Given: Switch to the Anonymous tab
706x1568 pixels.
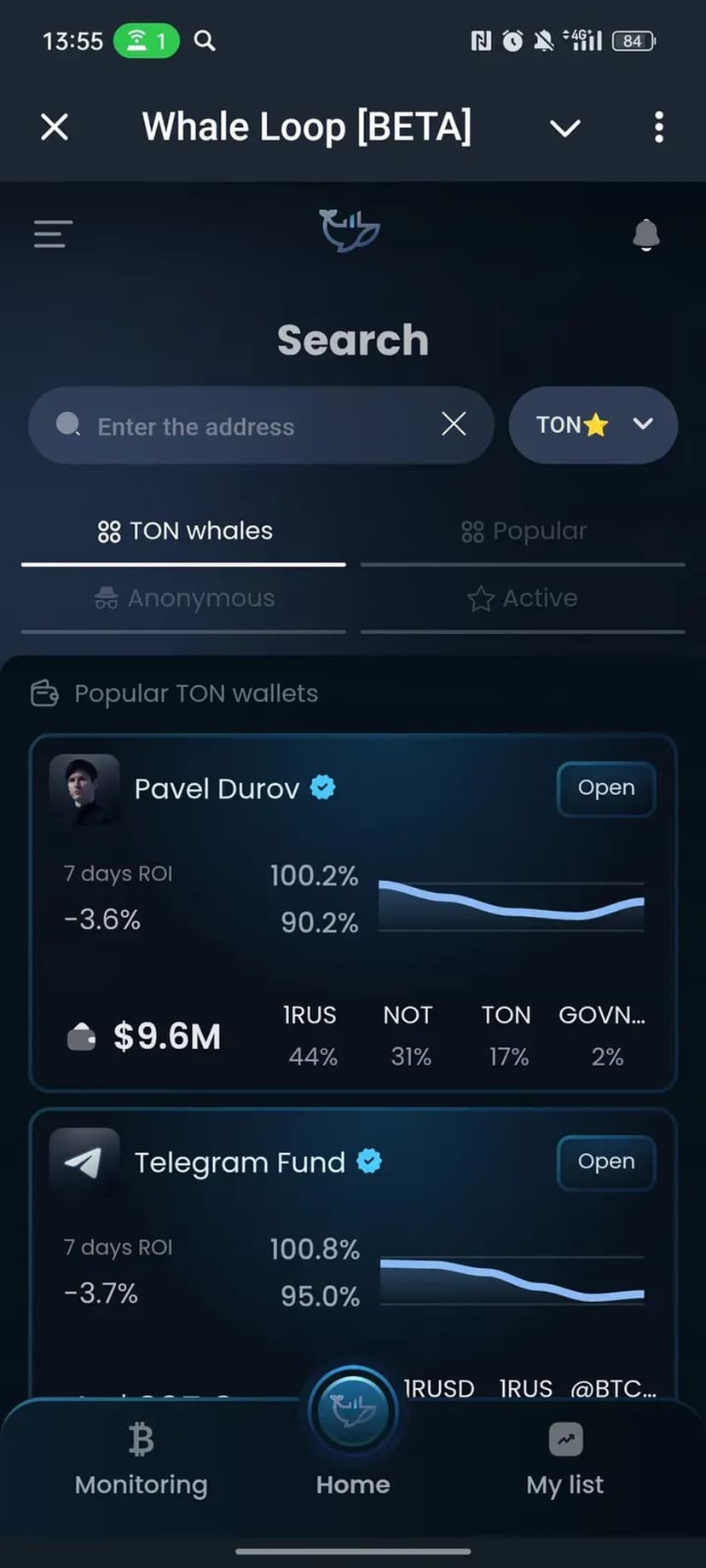Looking at the screenshot, I should (184, 598).
